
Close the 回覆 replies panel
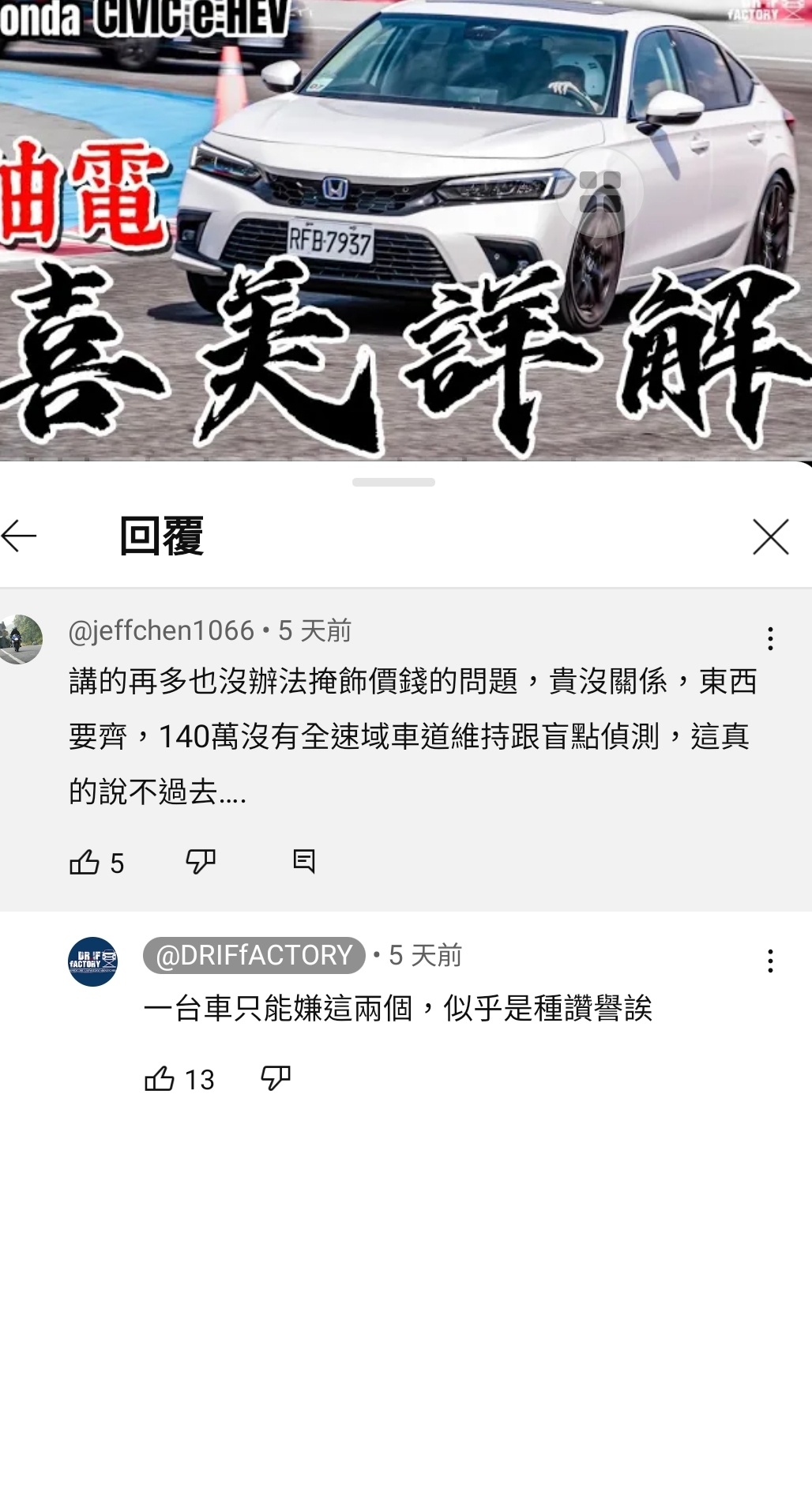pyautogui.click(x=770, y=537)
